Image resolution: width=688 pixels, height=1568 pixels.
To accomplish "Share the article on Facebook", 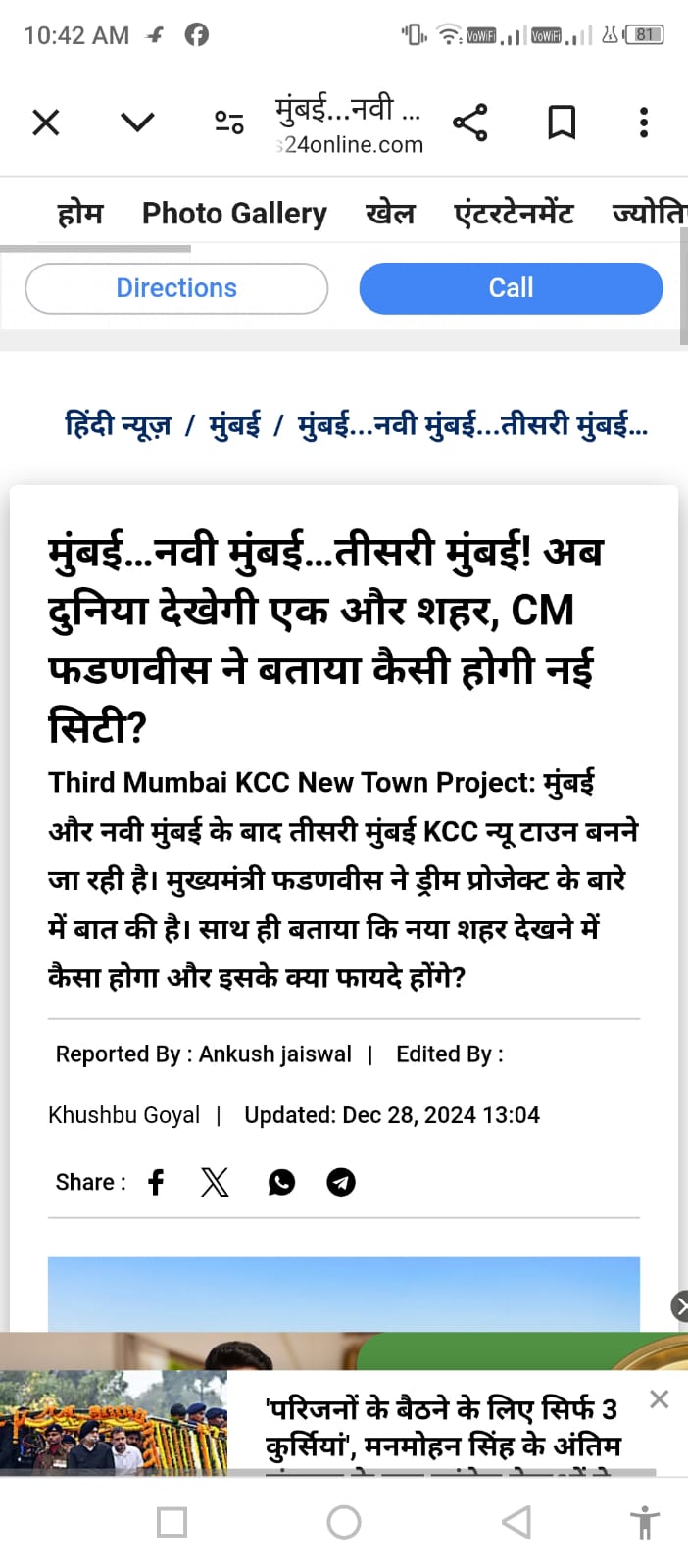I will pyautogui.click(x=156, y=1182).
